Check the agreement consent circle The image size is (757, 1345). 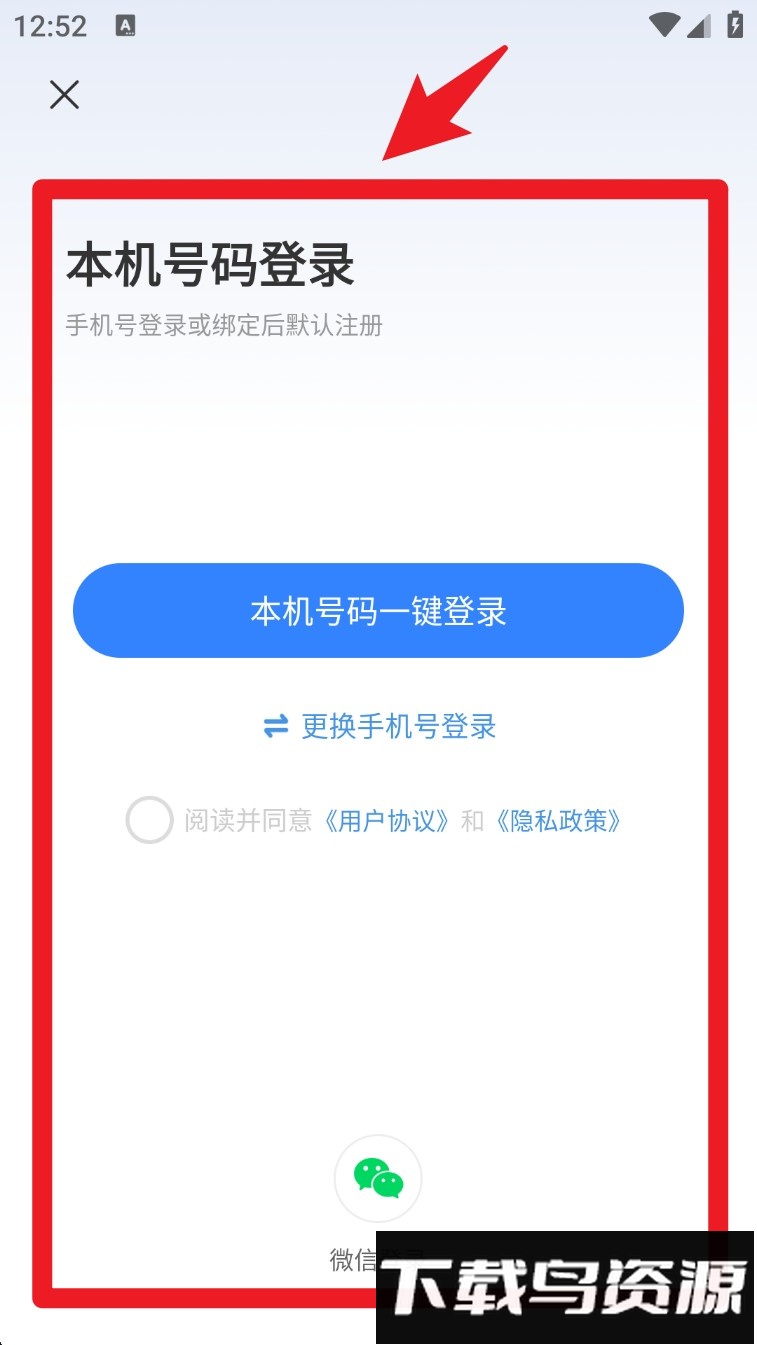tap(149, 821)
